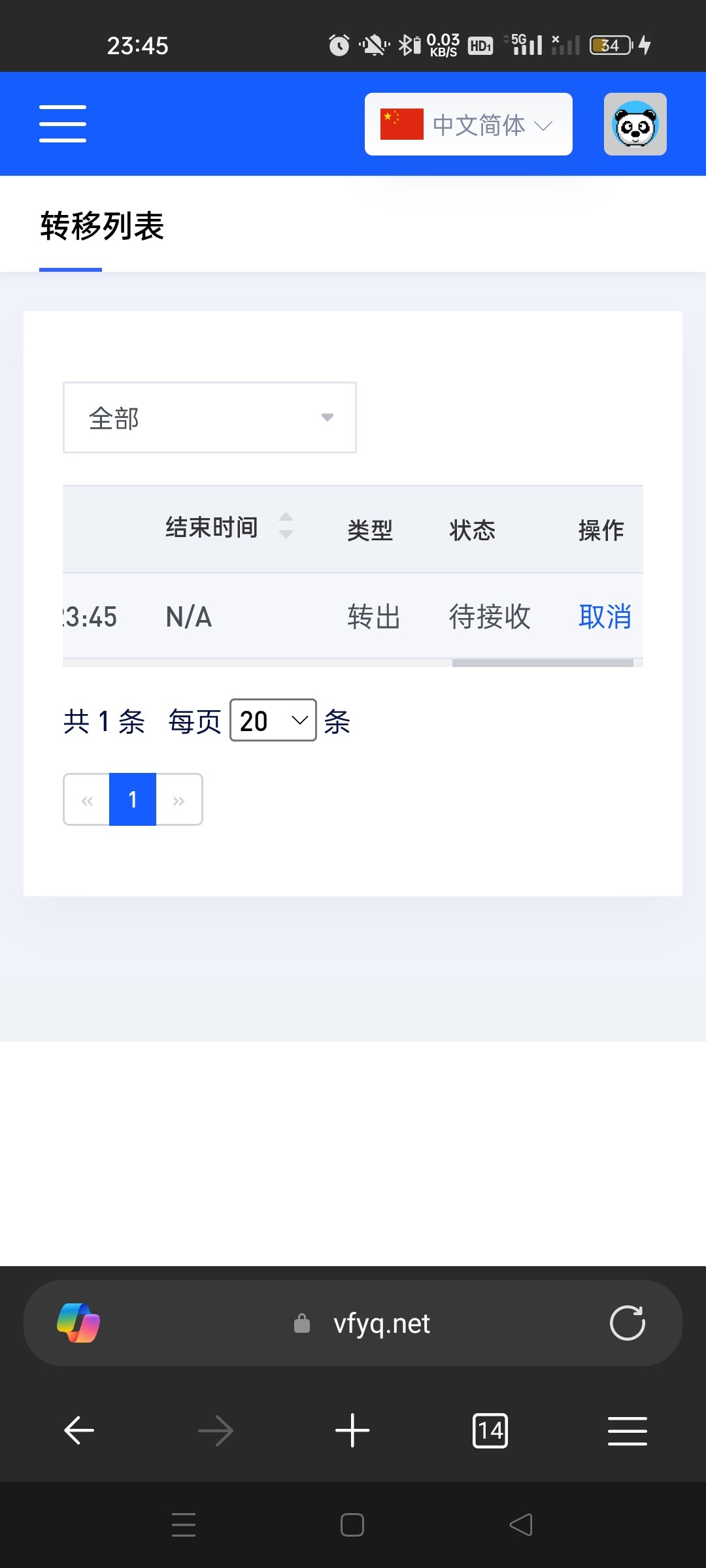Tap the system home button
Viewport: 706px width, 1568px height.
coord(352,1525)
